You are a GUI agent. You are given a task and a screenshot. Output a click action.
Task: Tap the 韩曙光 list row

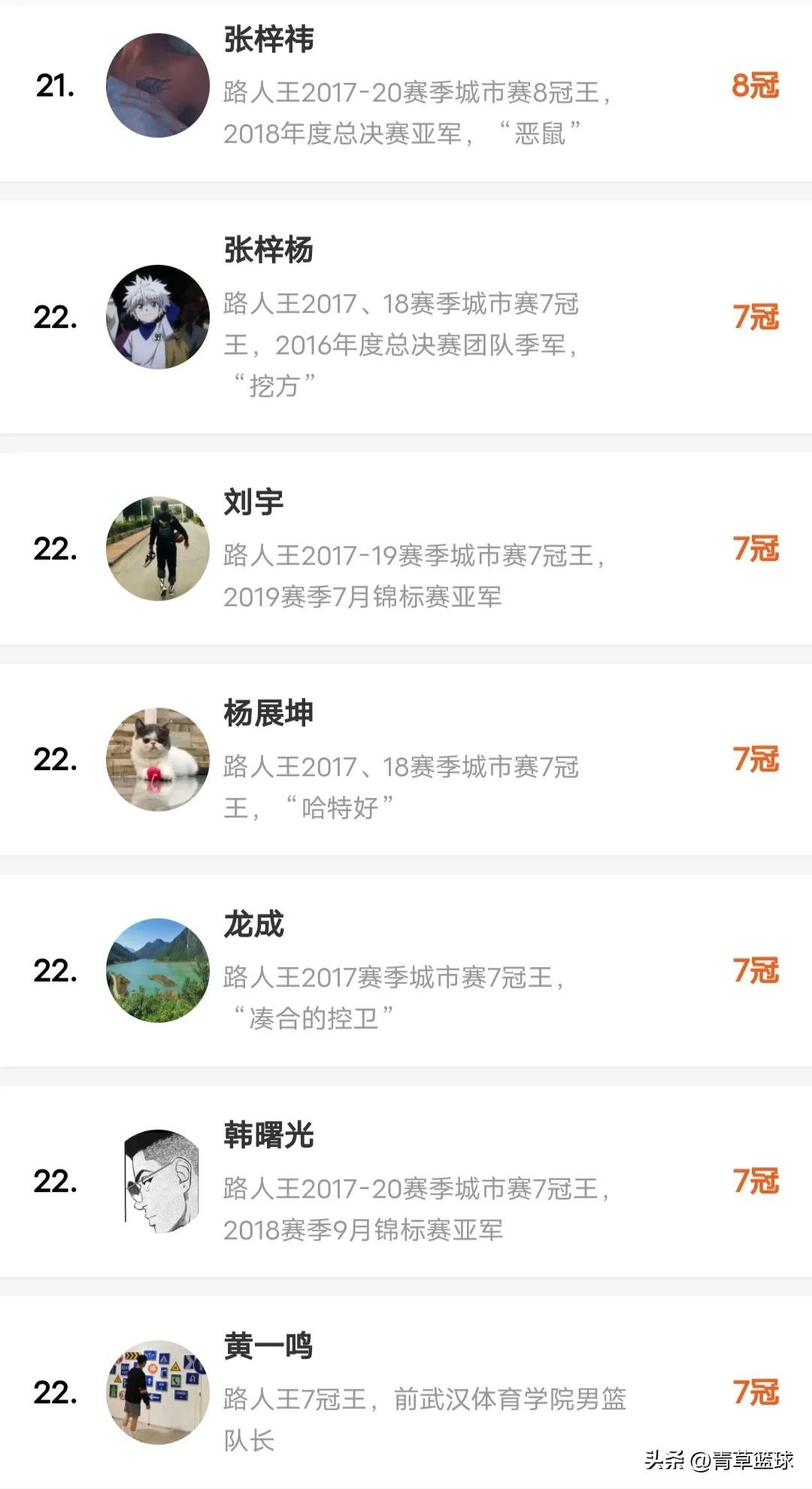point(406,1181)
